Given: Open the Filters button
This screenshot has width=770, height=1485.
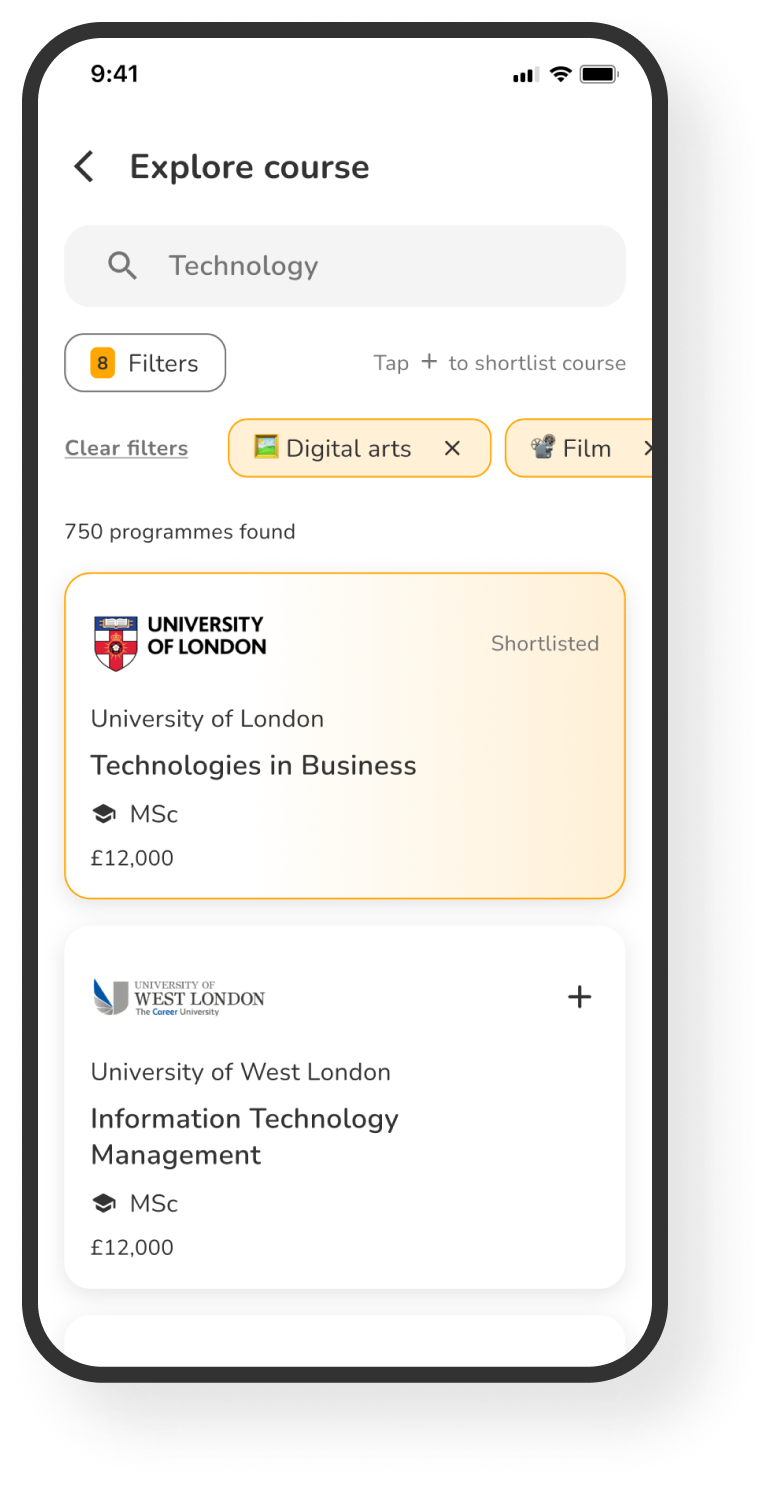Looking at the screenshot, I should pos(145,363).
